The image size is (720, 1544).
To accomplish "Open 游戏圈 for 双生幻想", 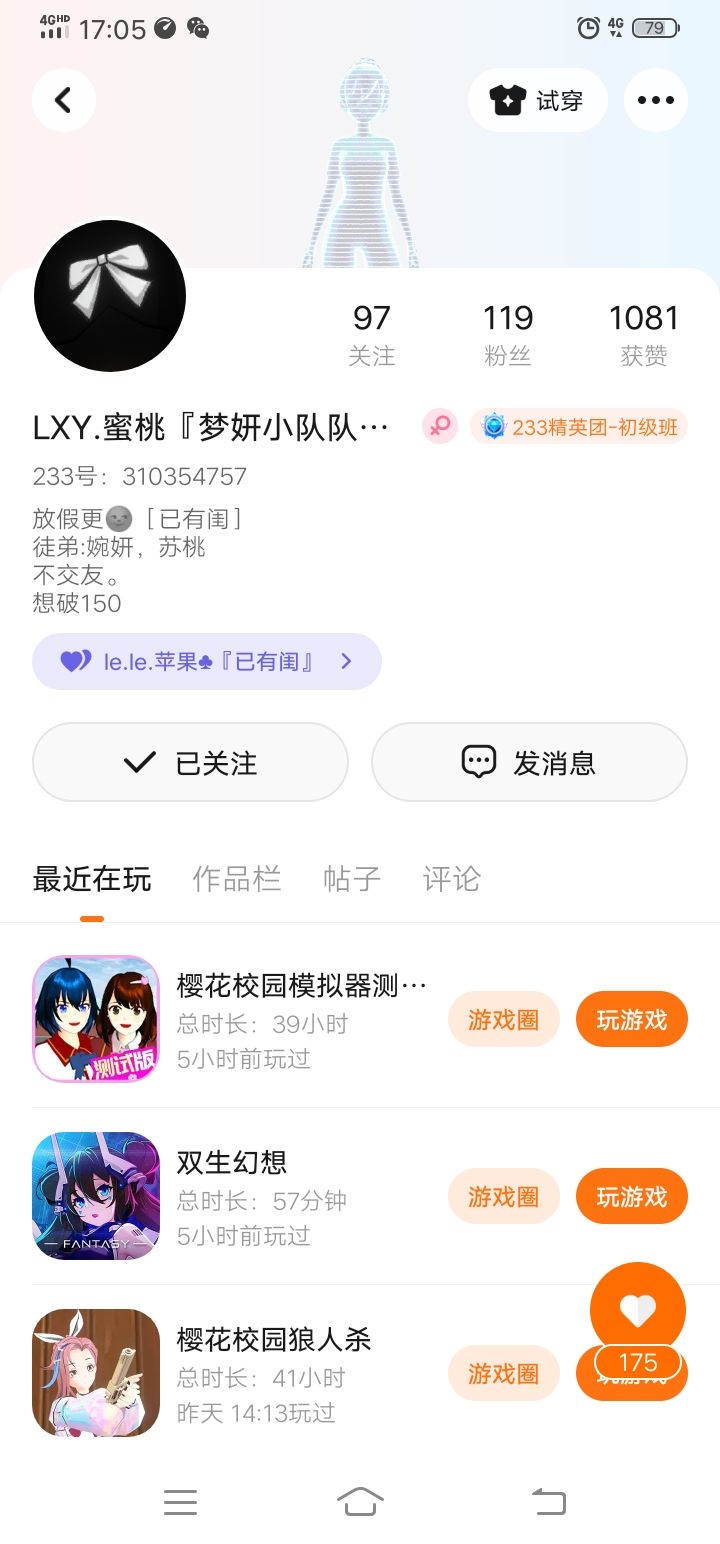I will coord(503,1196).
